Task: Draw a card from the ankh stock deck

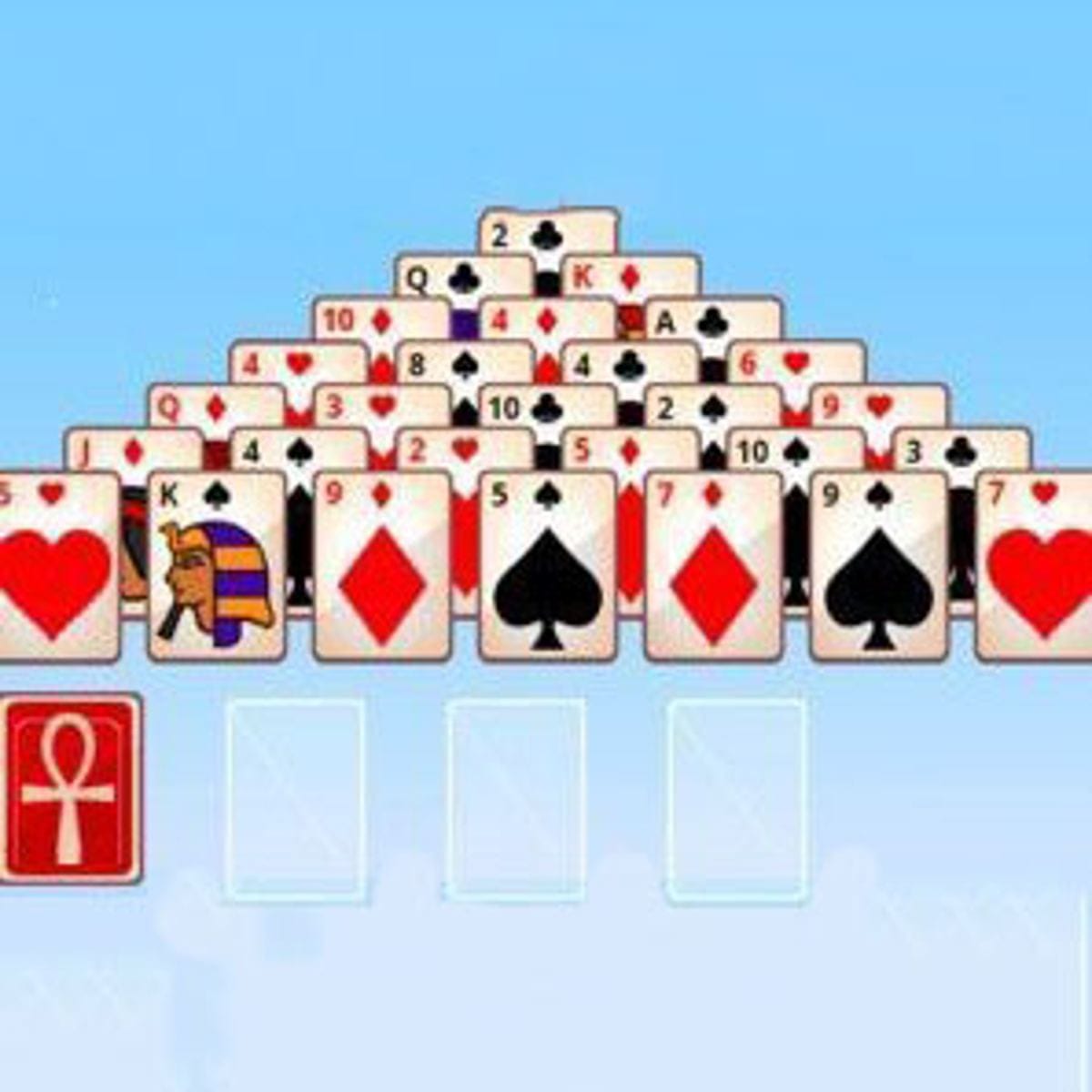Action: click(72, 788)
